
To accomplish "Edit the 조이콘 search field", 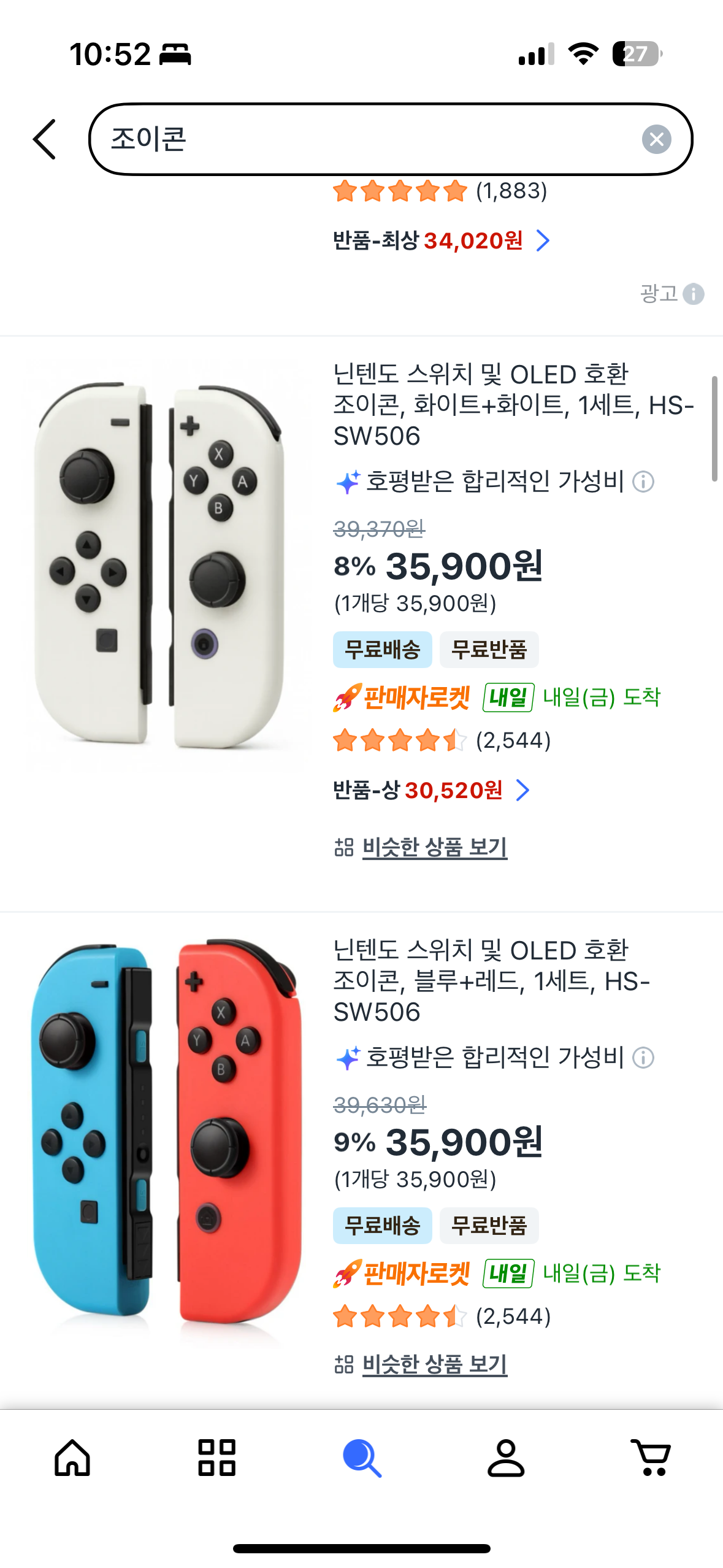I will click(x=368, y=139).
